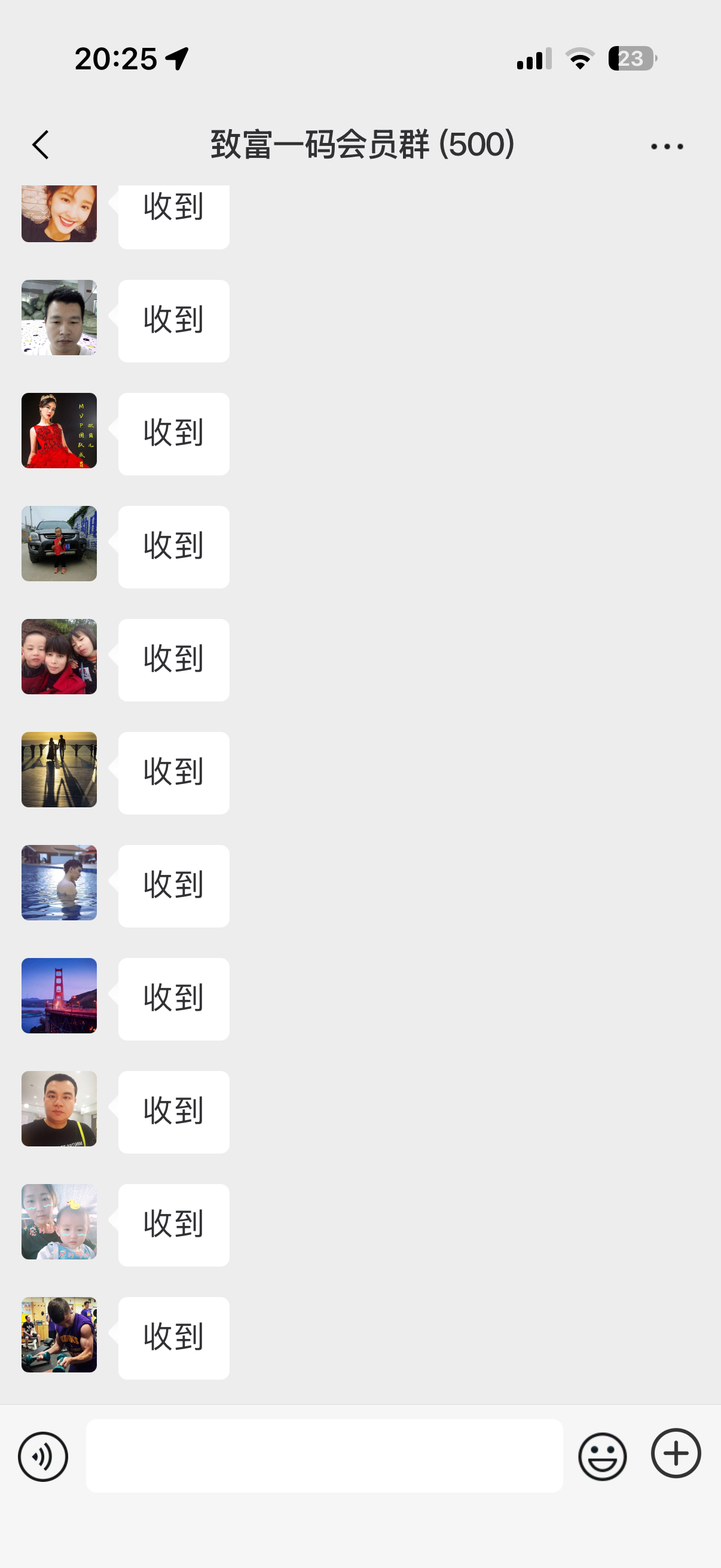View profile with swimming pool avatar
Image resolution: width=721 pixels, height=1568 pixels.
[x=59, y=883]
